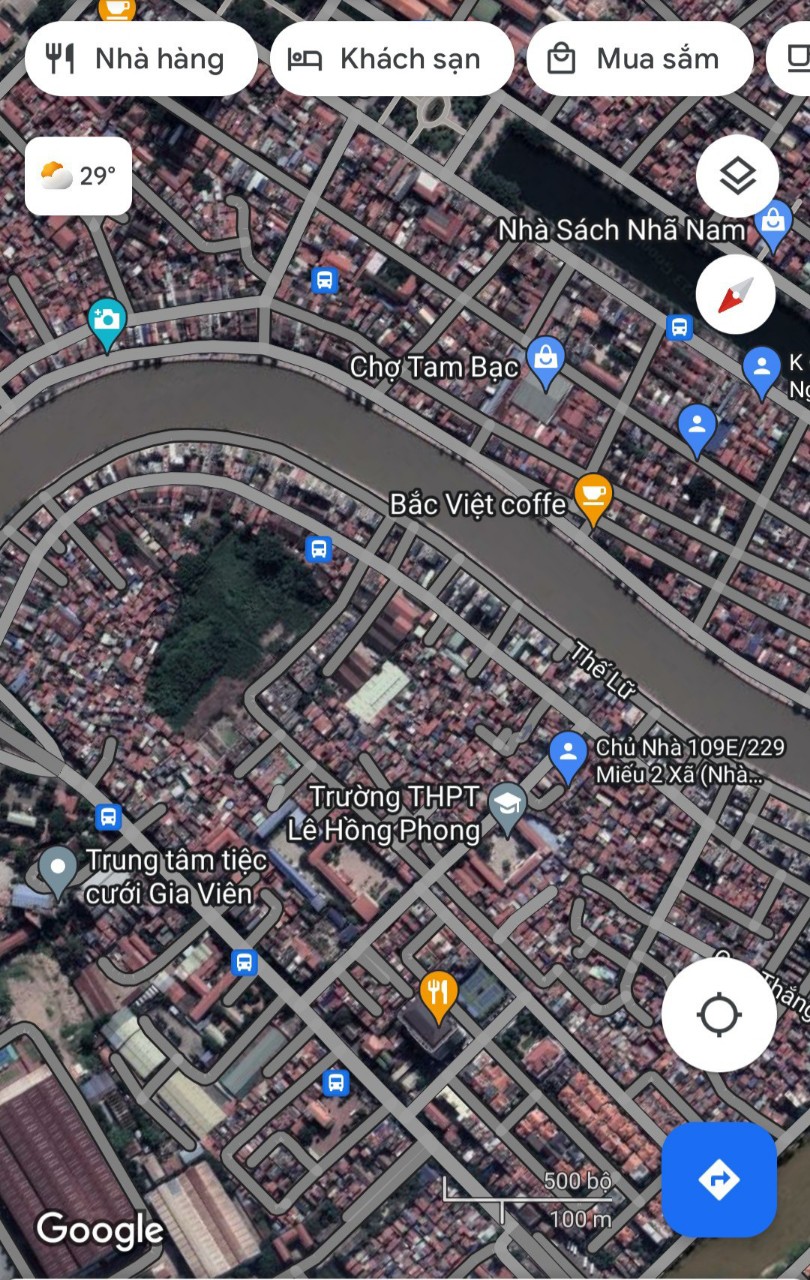
Task: Open the map layers selector
Action: (737, 177)
